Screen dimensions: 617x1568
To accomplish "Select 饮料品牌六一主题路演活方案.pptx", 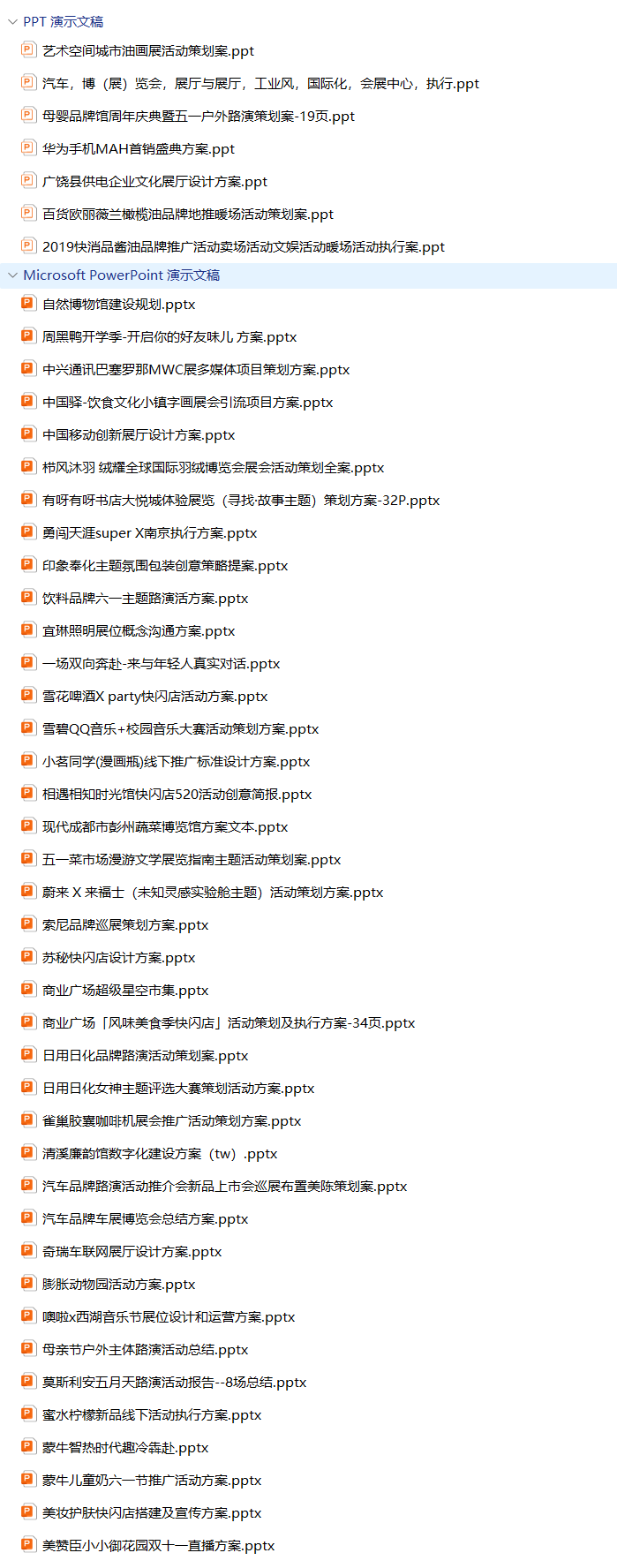I will (146, 599).
